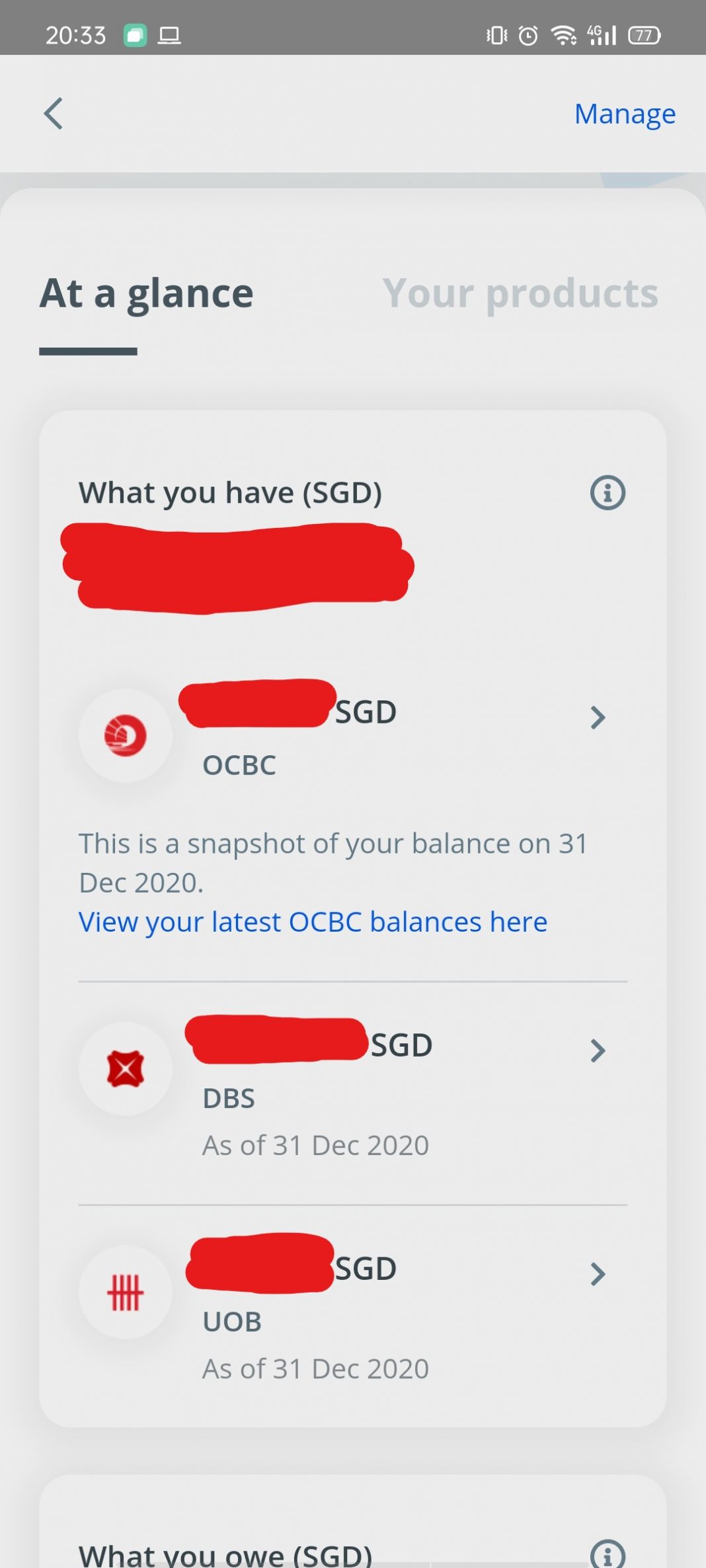Open the Manage option
Screen dimensions: 706x1568
coord(625,114)
